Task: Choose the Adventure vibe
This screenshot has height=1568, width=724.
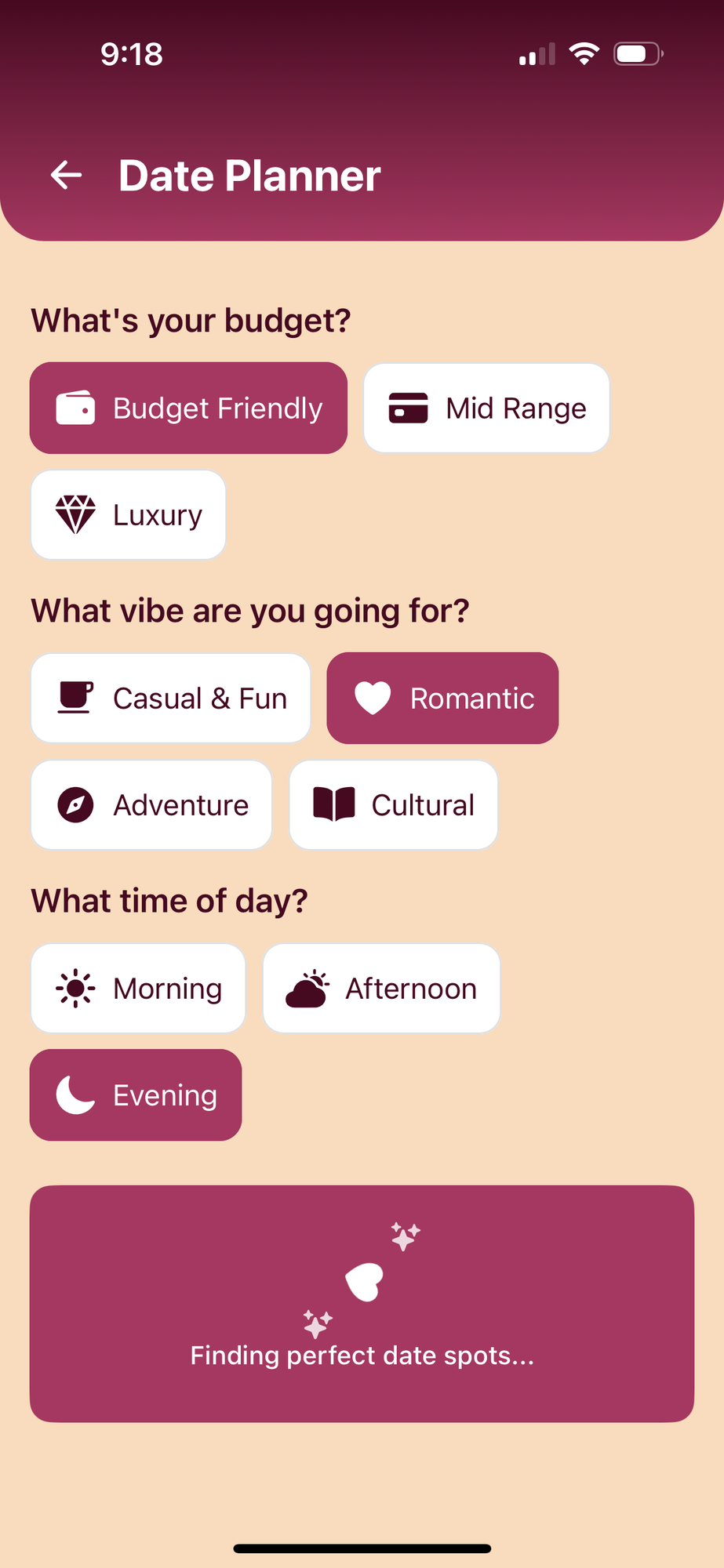Action: click(x=151, y=805)
